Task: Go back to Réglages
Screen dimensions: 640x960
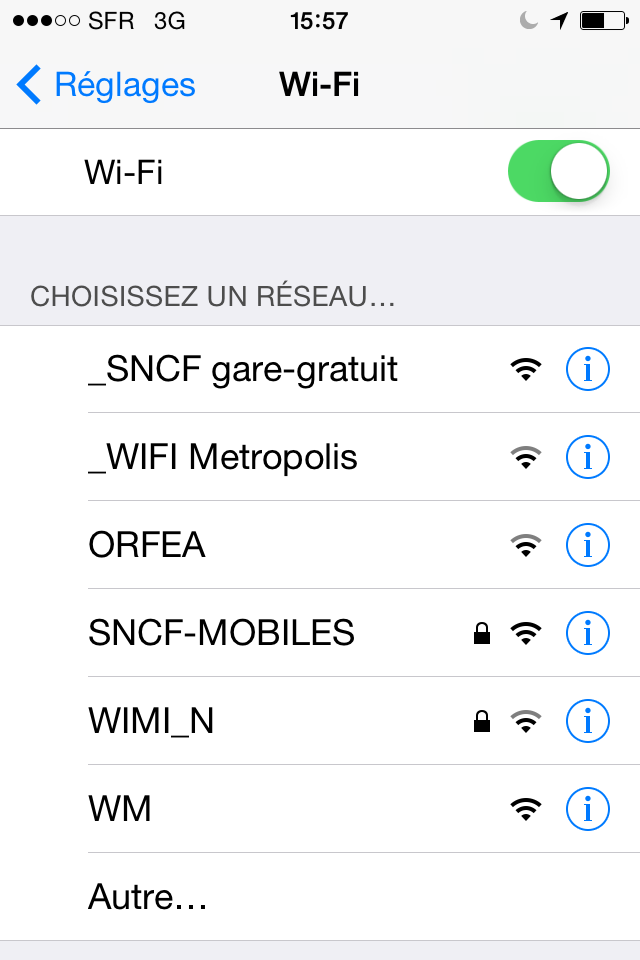Action: point(106,85)
